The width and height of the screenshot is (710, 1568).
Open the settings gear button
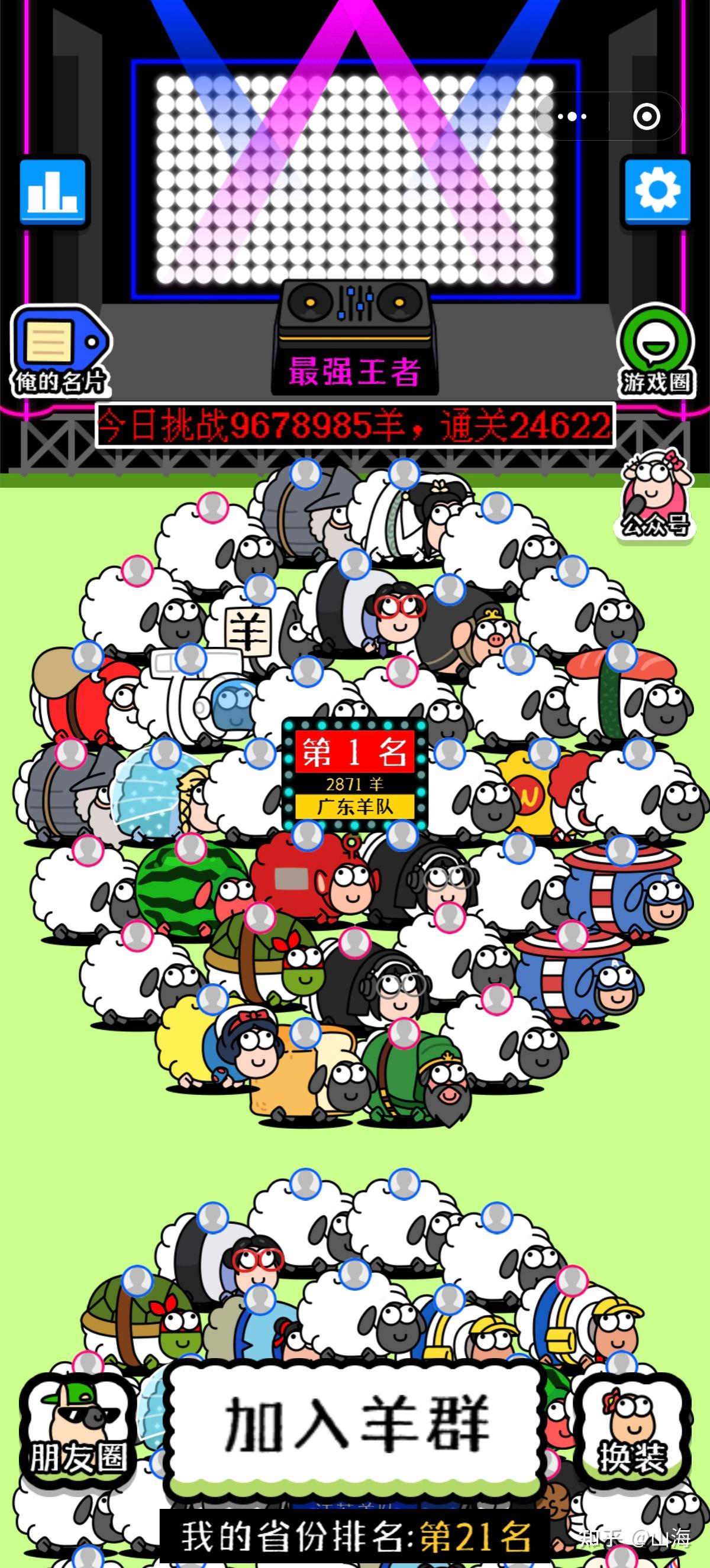[x=656, y=192]
